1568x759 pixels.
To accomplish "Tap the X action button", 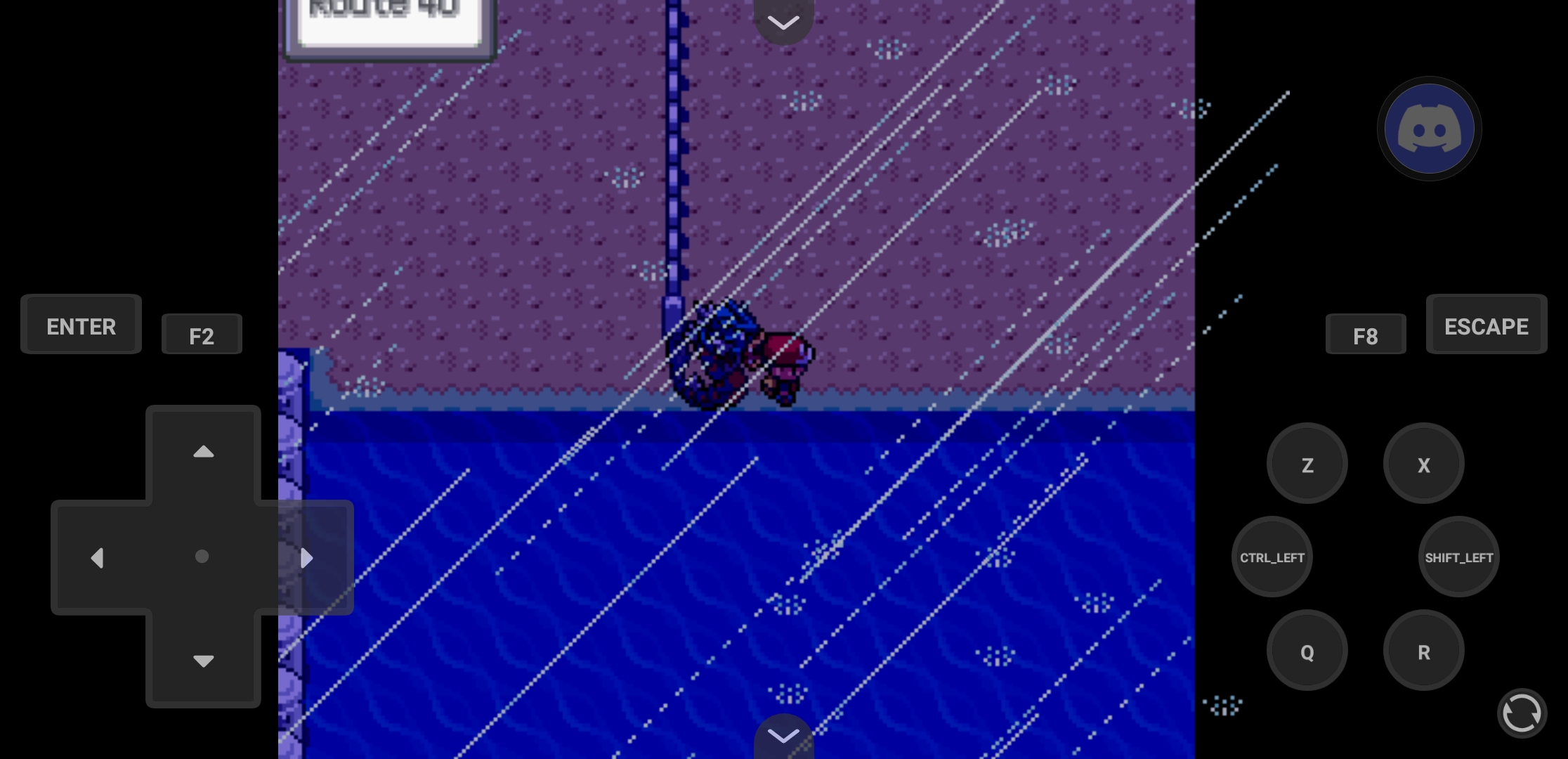I will [x=1423, y=465].
